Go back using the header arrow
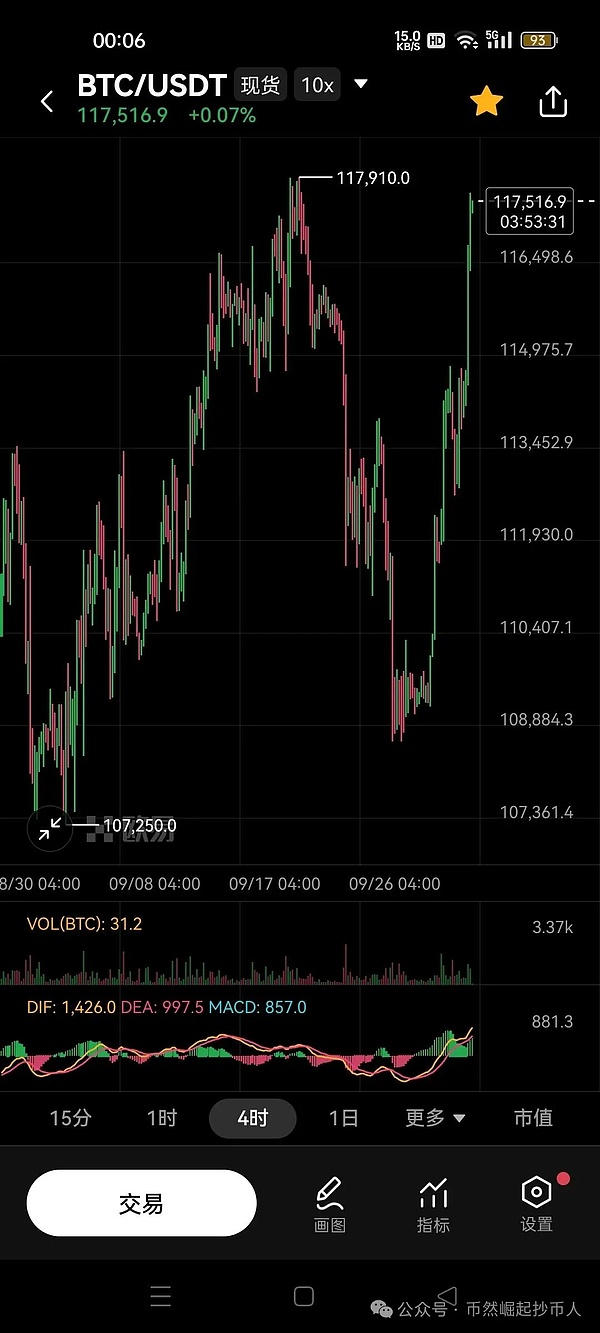Viewport: 600px width, 1333px height. [47, 101]
